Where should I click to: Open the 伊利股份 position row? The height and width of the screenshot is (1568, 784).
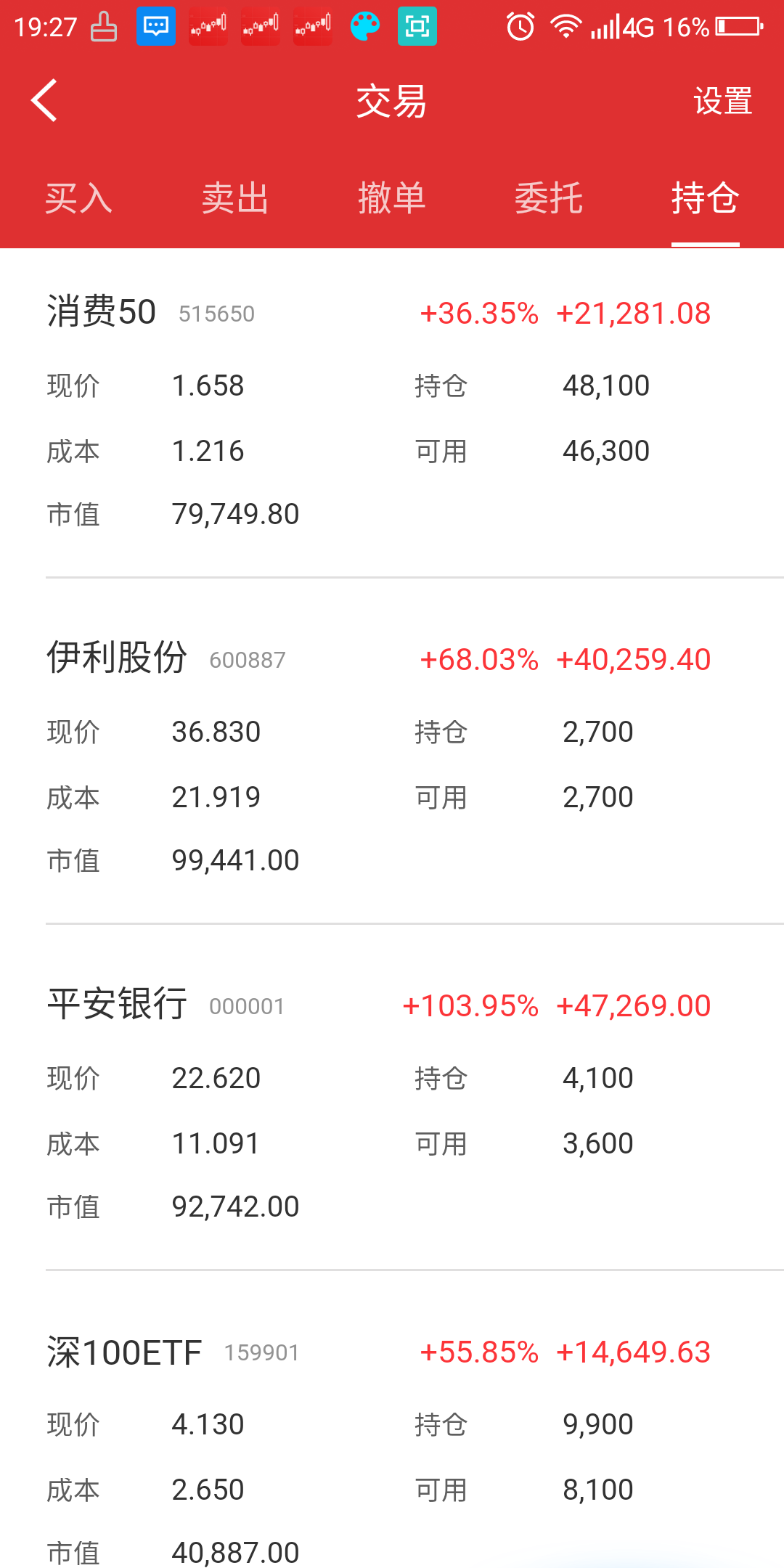coord(392,759)
